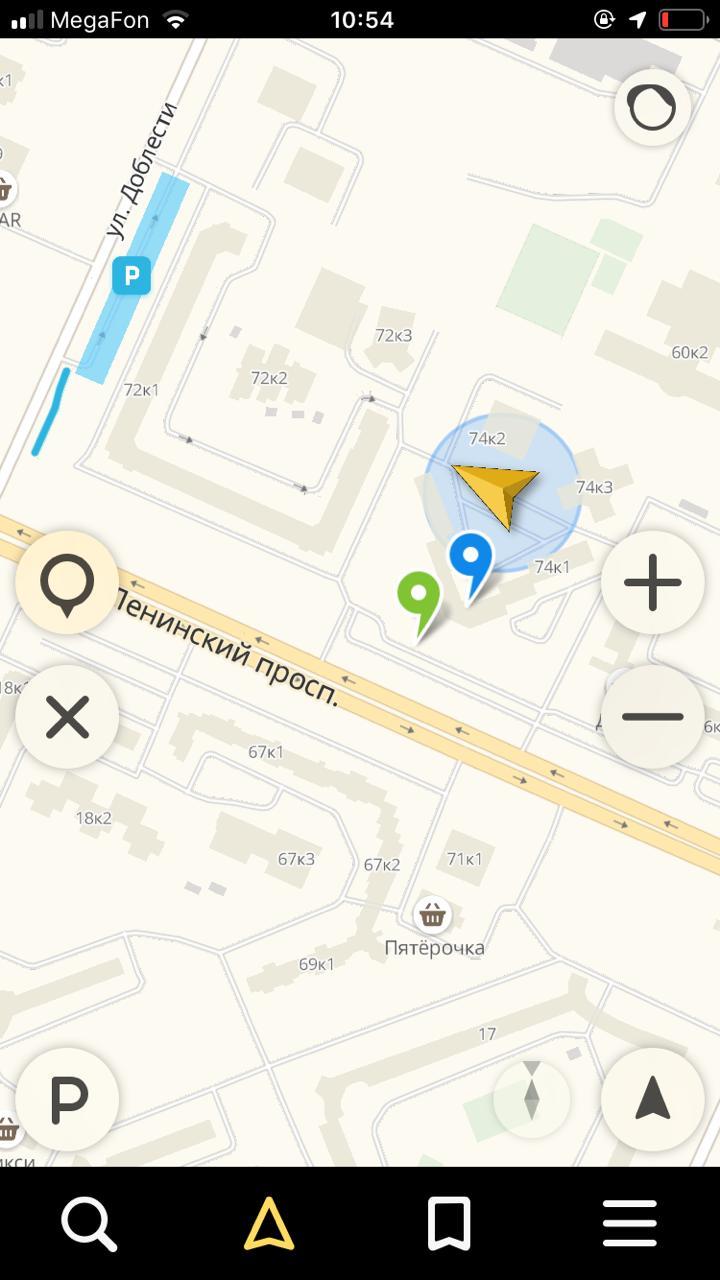Open the hamburger menu
Screen dimensions: 720x1280
(630, 1223)
